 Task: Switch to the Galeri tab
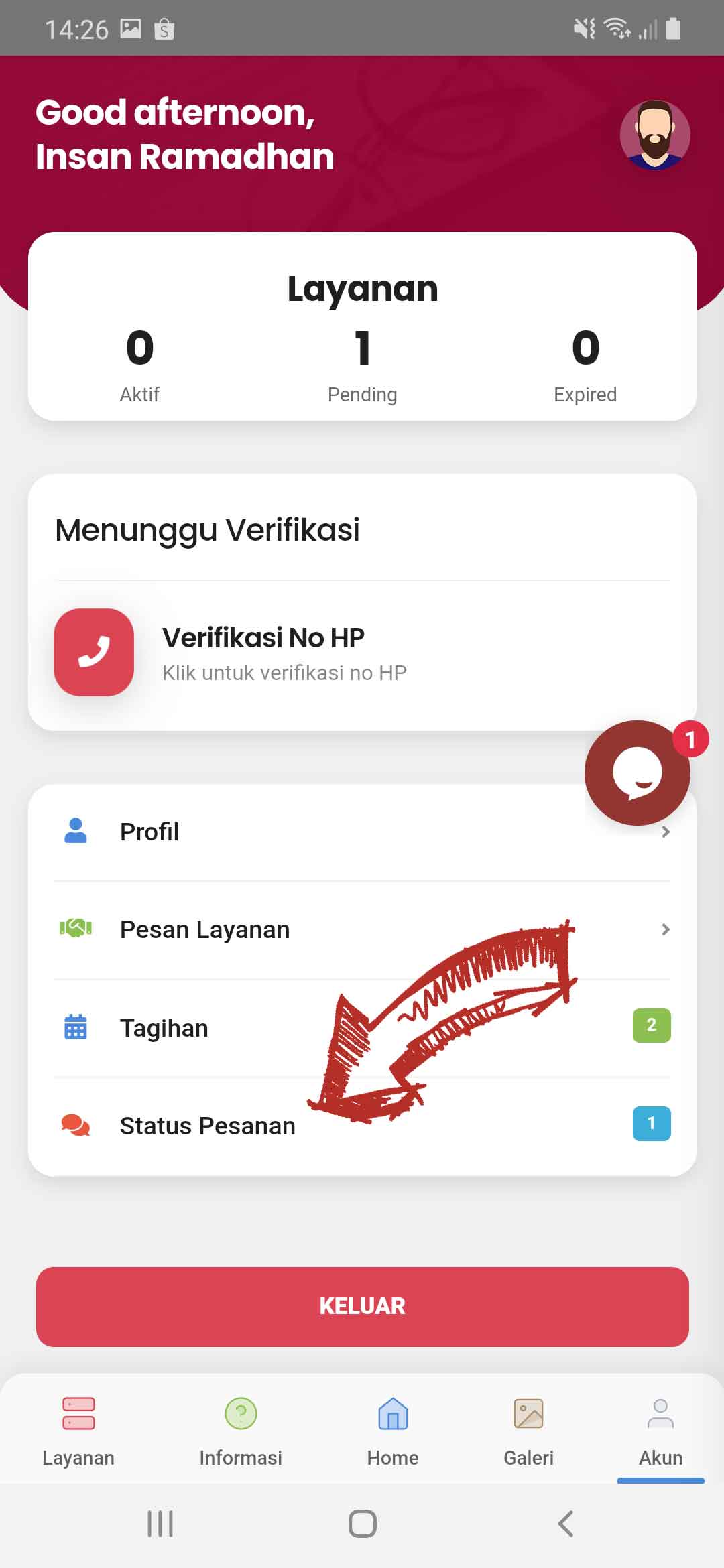(528, 1429)
